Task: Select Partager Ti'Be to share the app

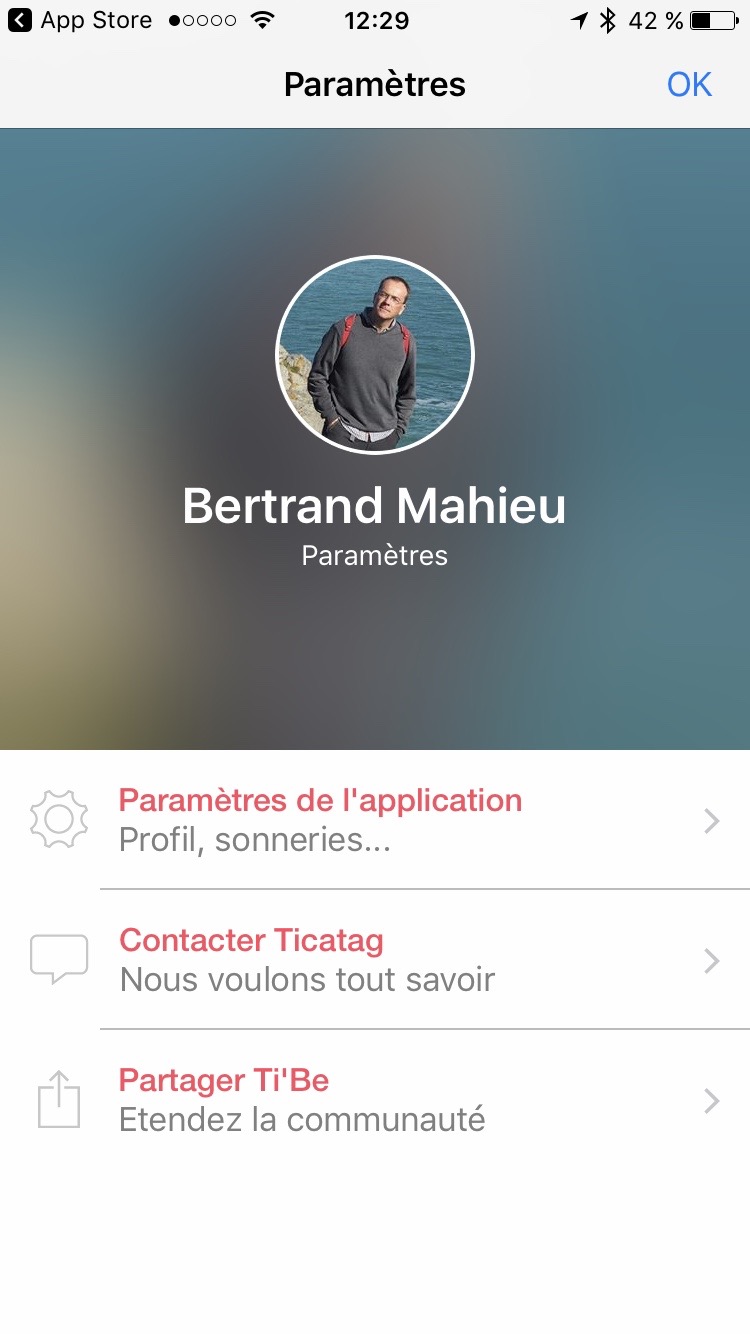Action: [x=375, y=1100]
